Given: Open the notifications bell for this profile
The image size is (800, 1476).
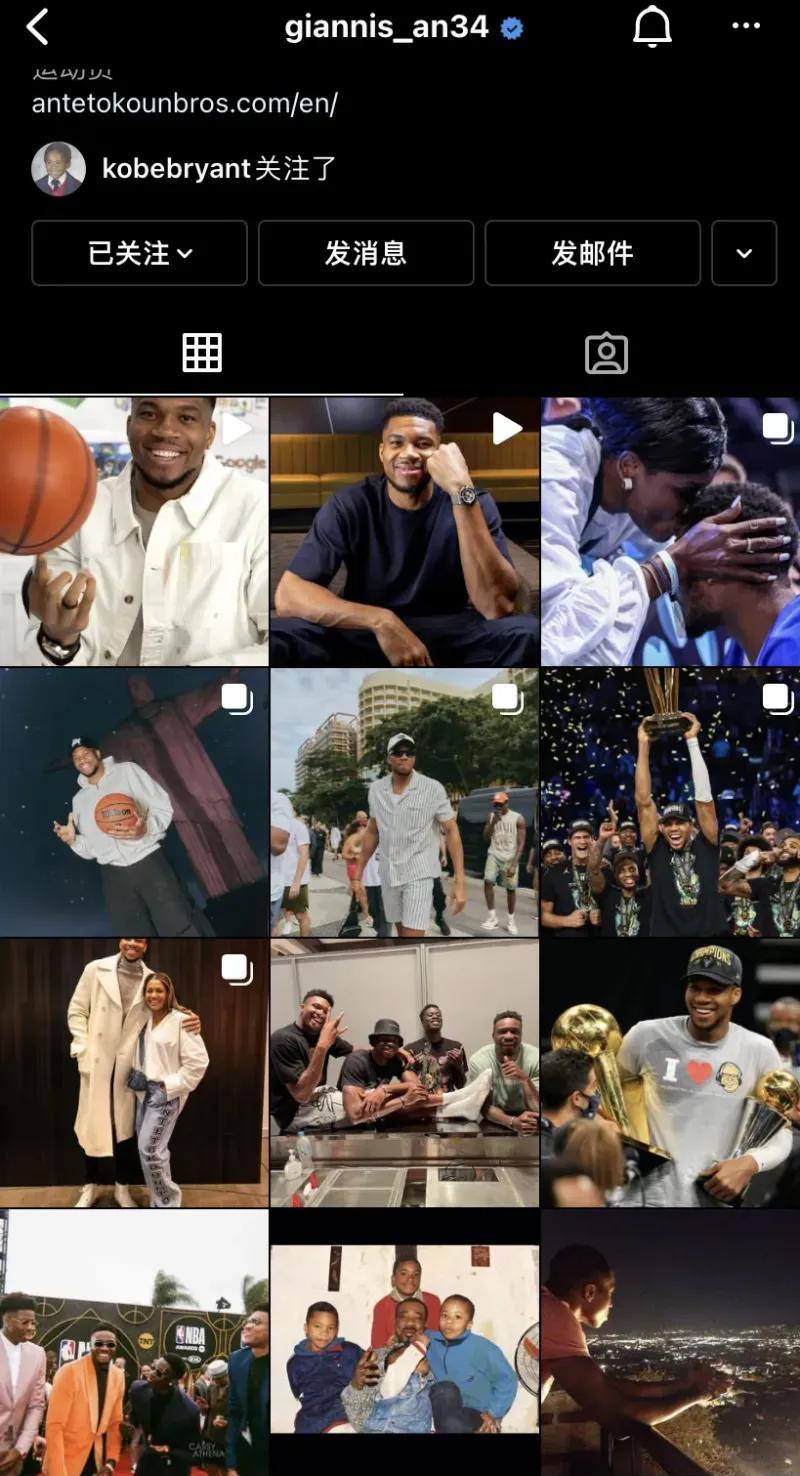Looking at the screenshot, I should (x=652, y=27).
